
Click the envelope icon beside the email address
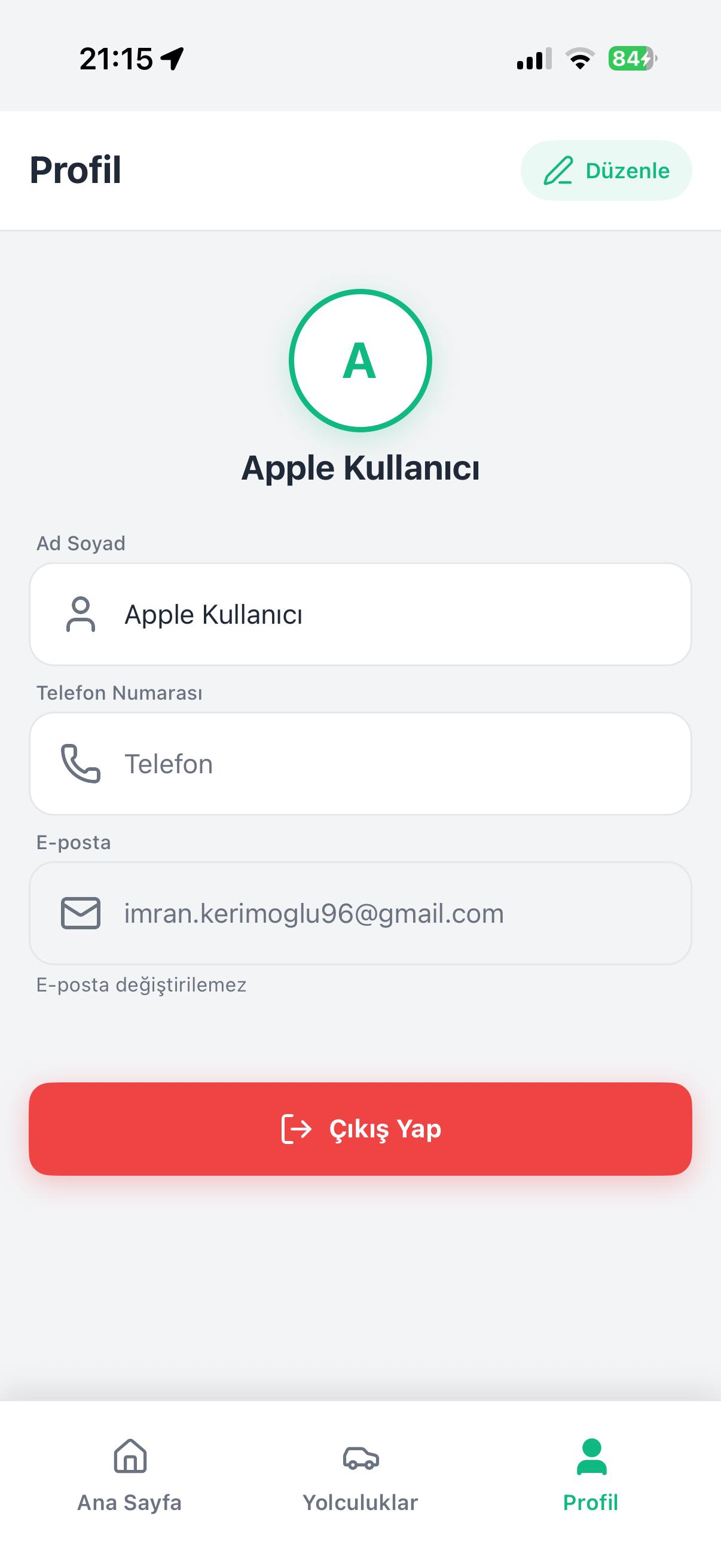click(80, 913)
